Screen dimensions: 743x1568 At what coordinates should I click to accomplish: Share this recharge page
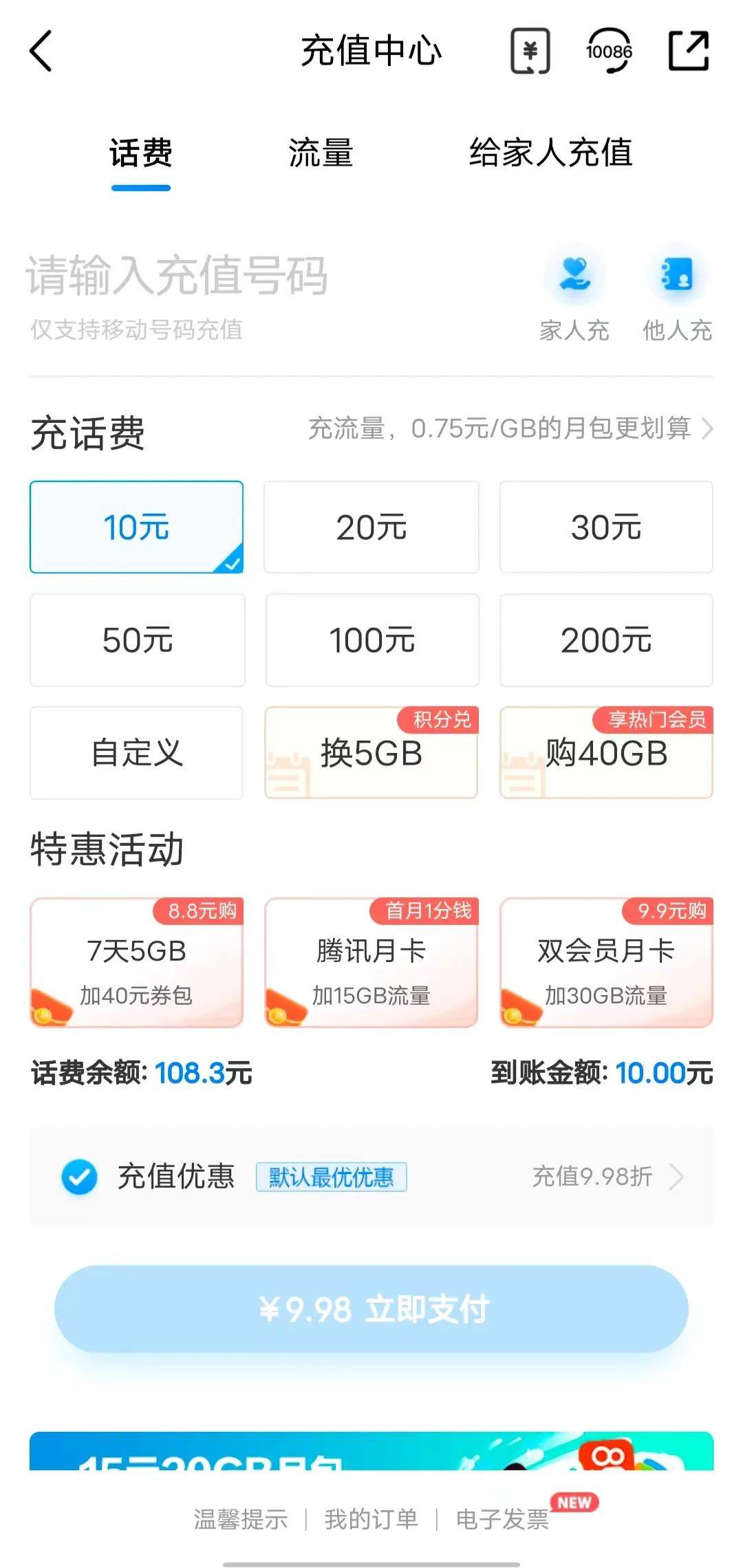[689, 51]
